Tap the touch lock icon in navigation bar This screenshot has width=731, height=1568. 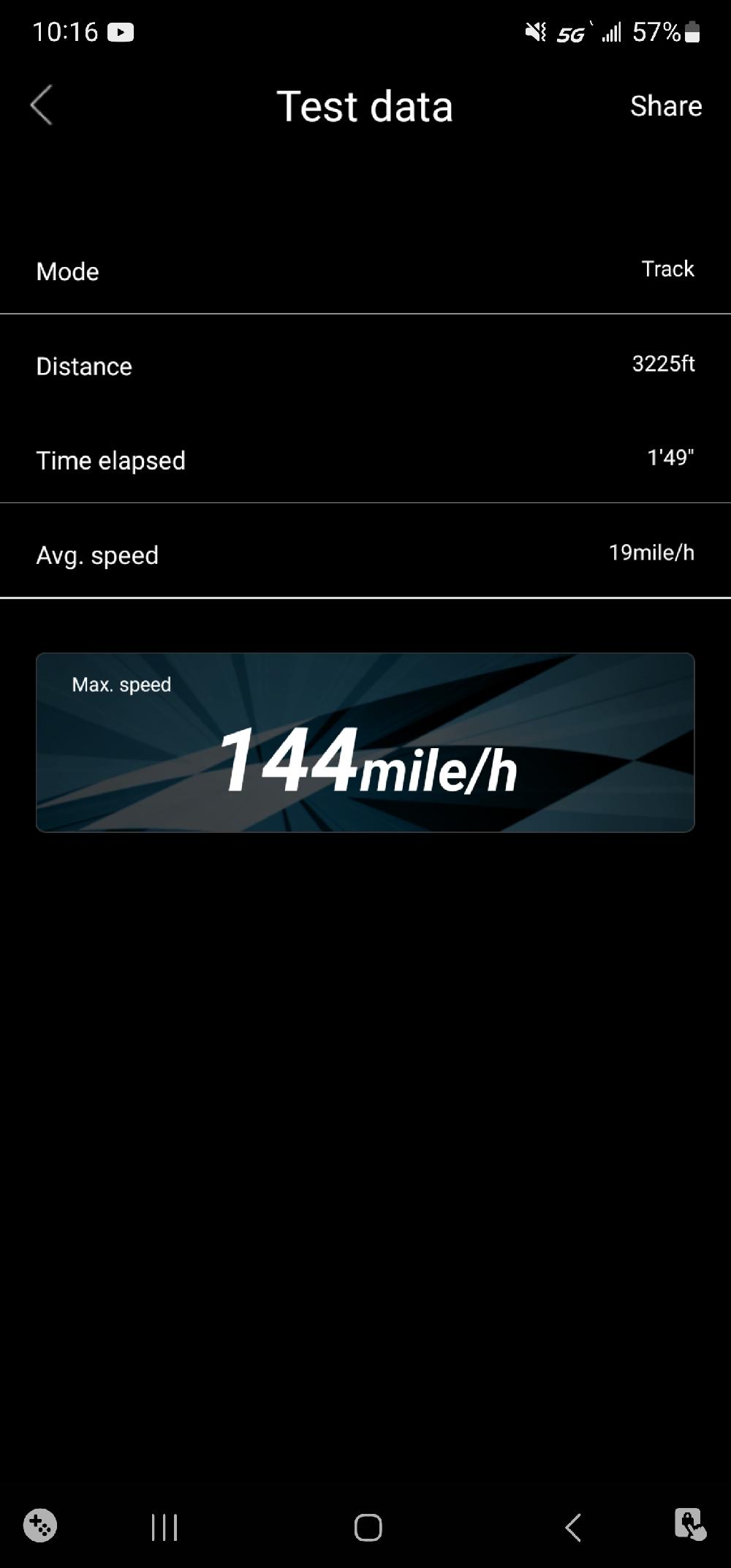click(689, 1525)
